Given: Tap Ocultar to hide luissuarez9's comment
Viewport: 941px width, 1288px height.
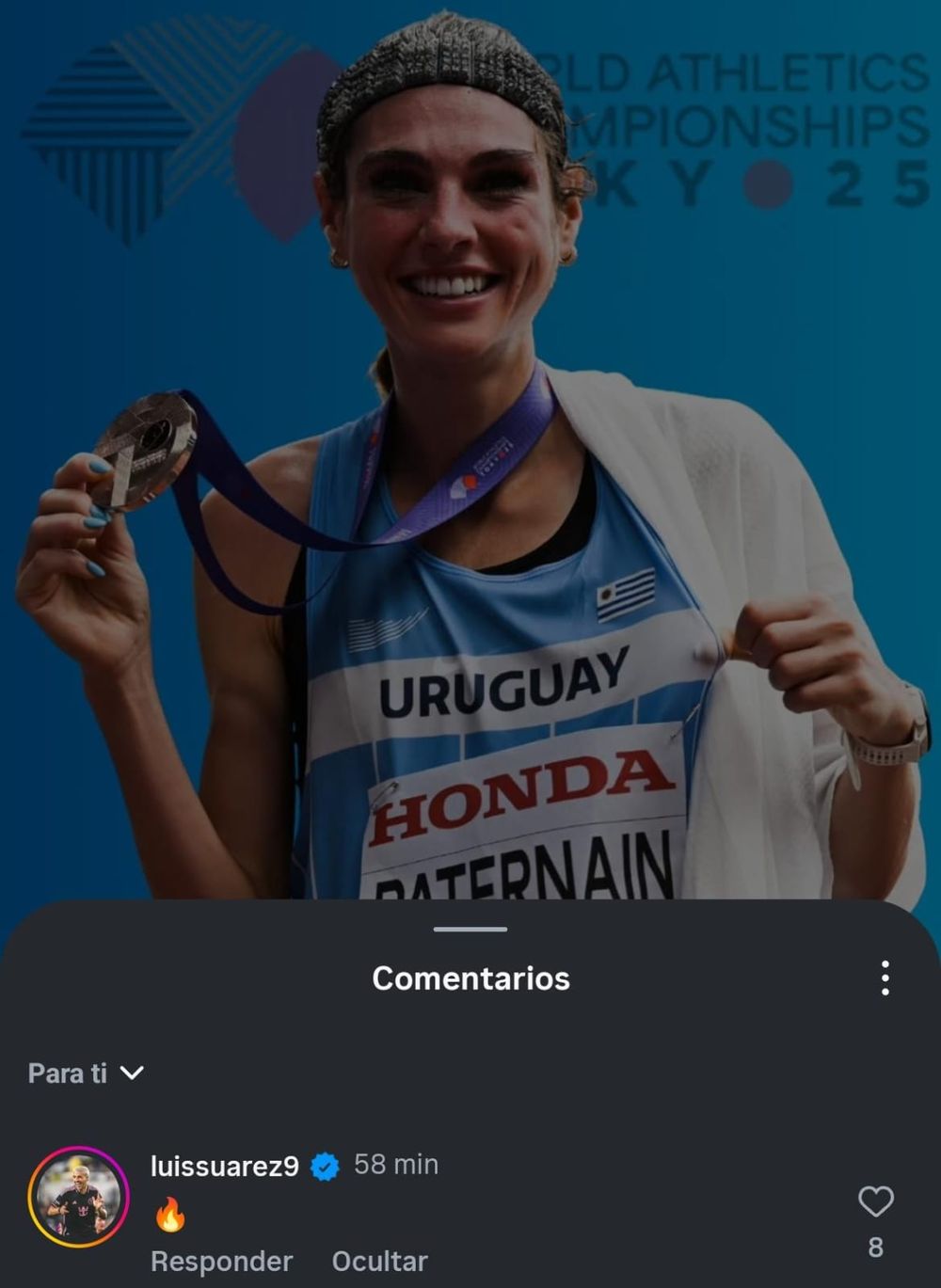Looking at the screenshot, I should [379, 1261].
